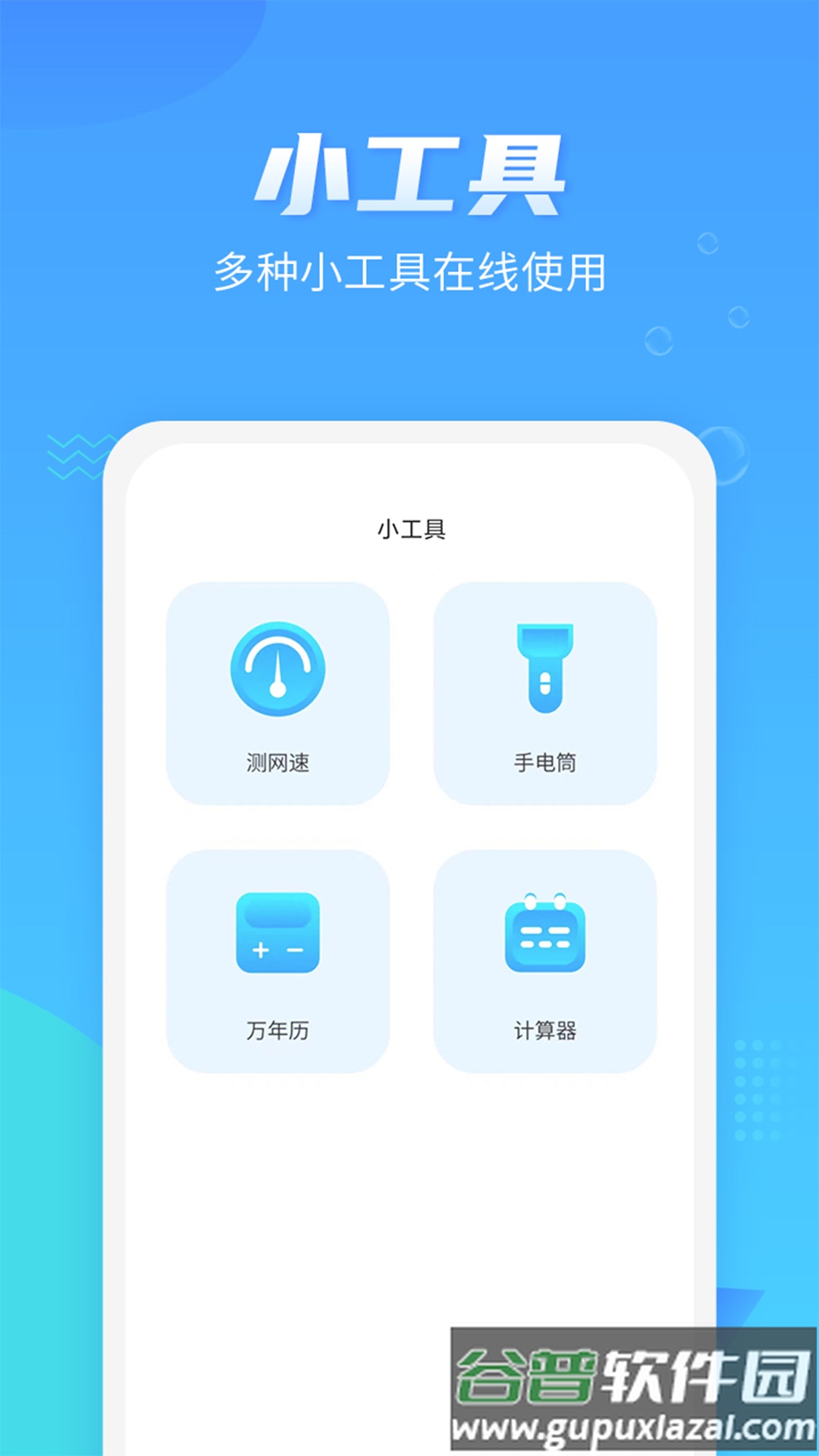This screenshot has height=1456, width=819.
Task: Tap the 小工具 page header
Action: point(409,529)
